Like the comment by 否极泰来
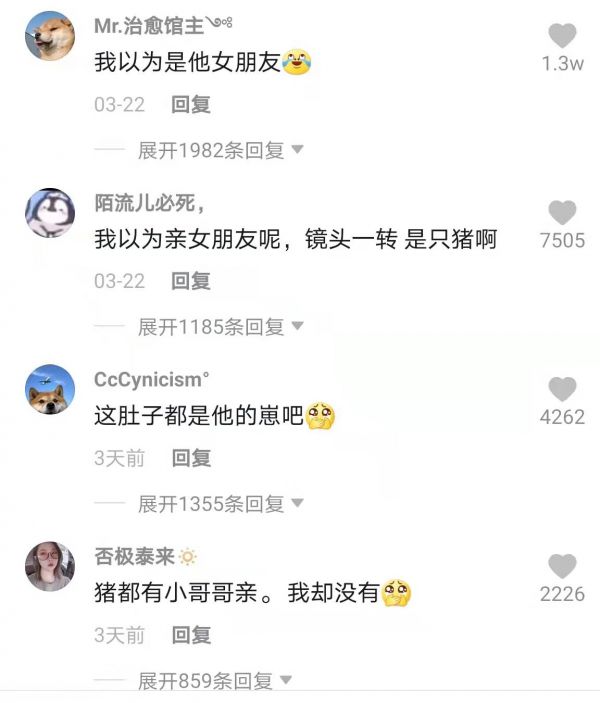The width and height of the screenshot is (600, 703). point(563,566)
